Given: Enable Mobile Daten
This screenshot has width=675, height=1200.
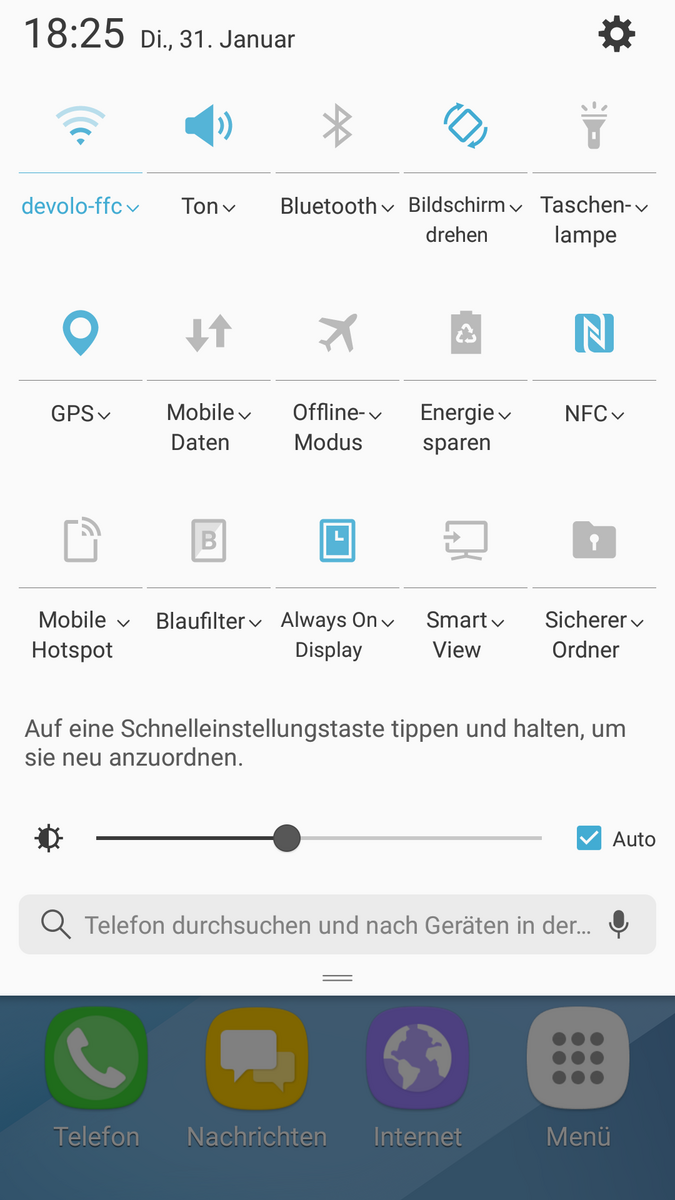Looking at the screenshot, I should (208, 333).
